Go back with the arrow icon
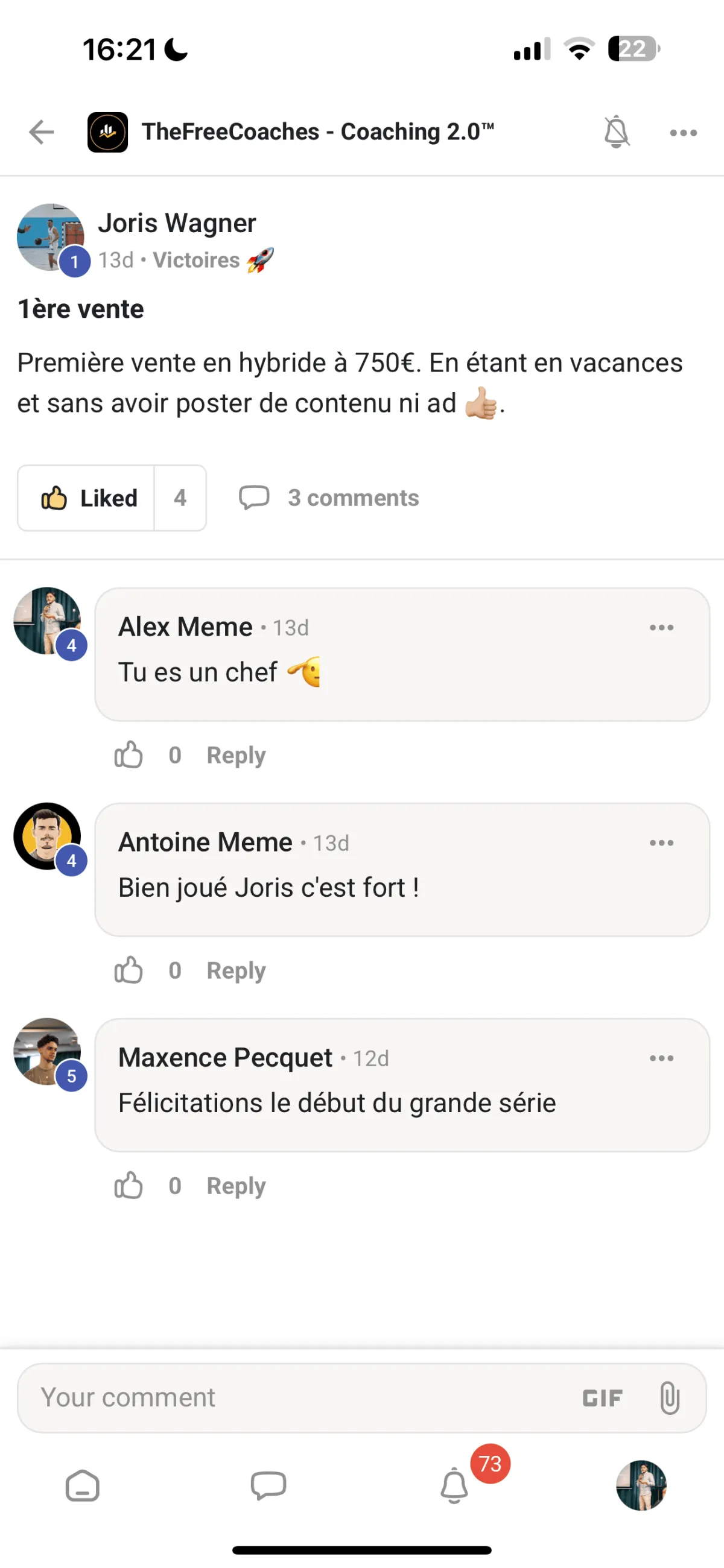The image size is (724, 1568). tap(42, 132)
